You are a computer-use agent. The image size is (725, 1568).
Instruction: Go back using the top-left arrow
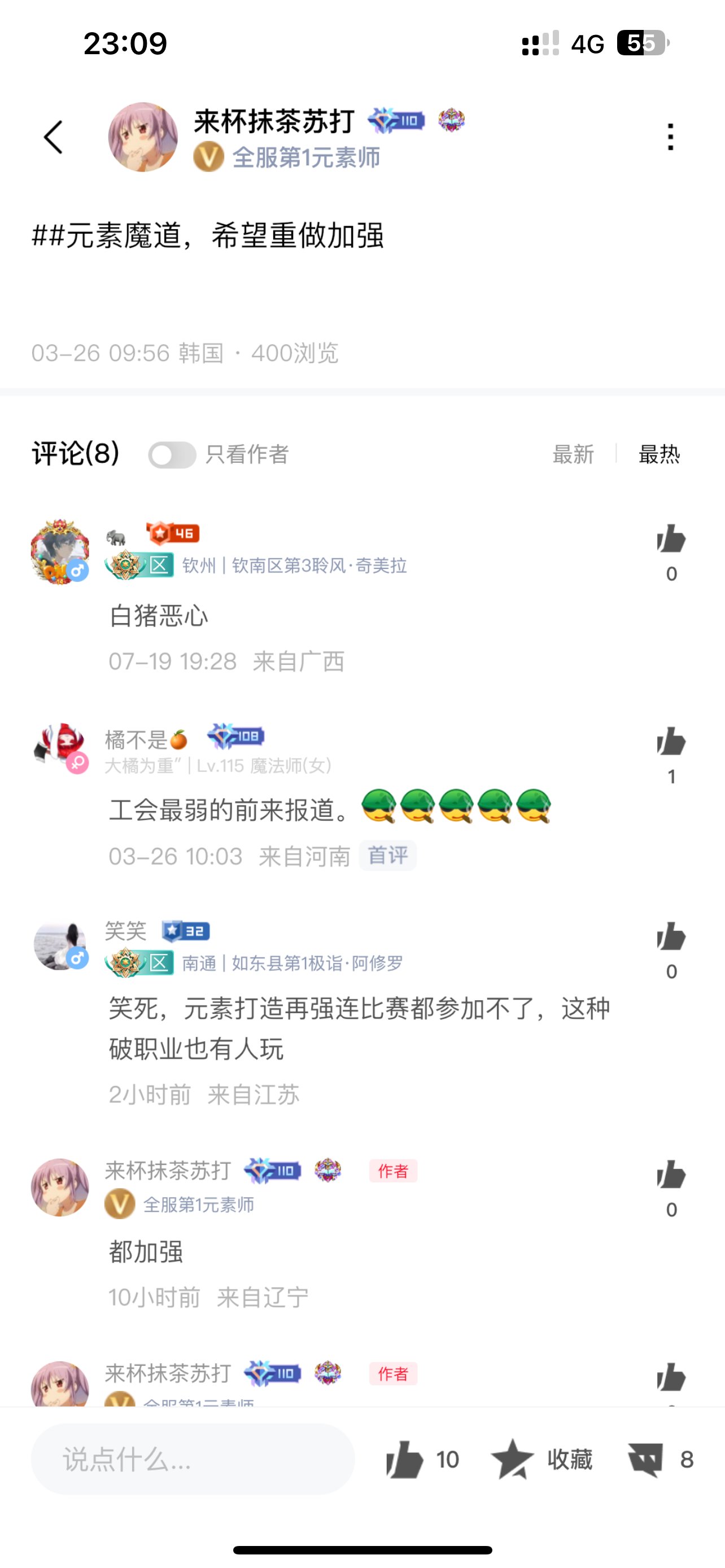point(54,137)
